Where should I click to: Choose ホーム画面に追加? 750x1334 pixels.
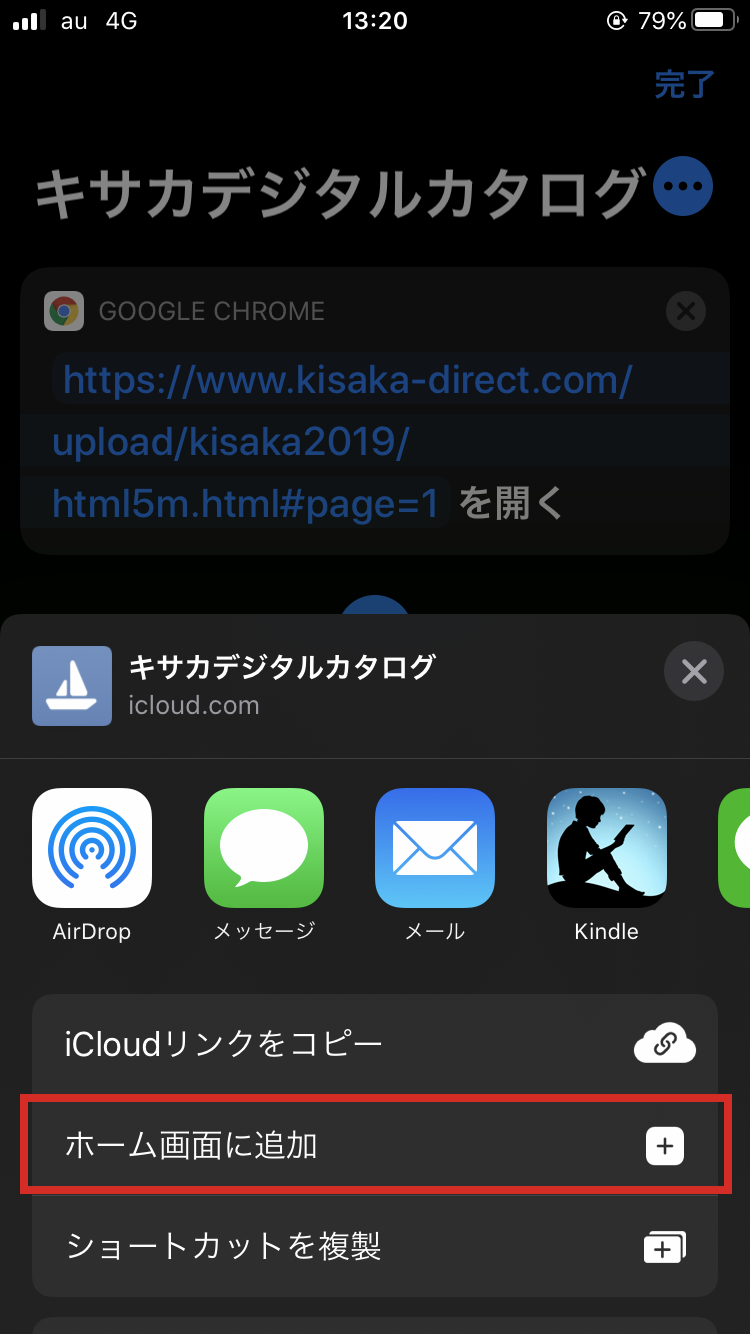[375, 1145]
